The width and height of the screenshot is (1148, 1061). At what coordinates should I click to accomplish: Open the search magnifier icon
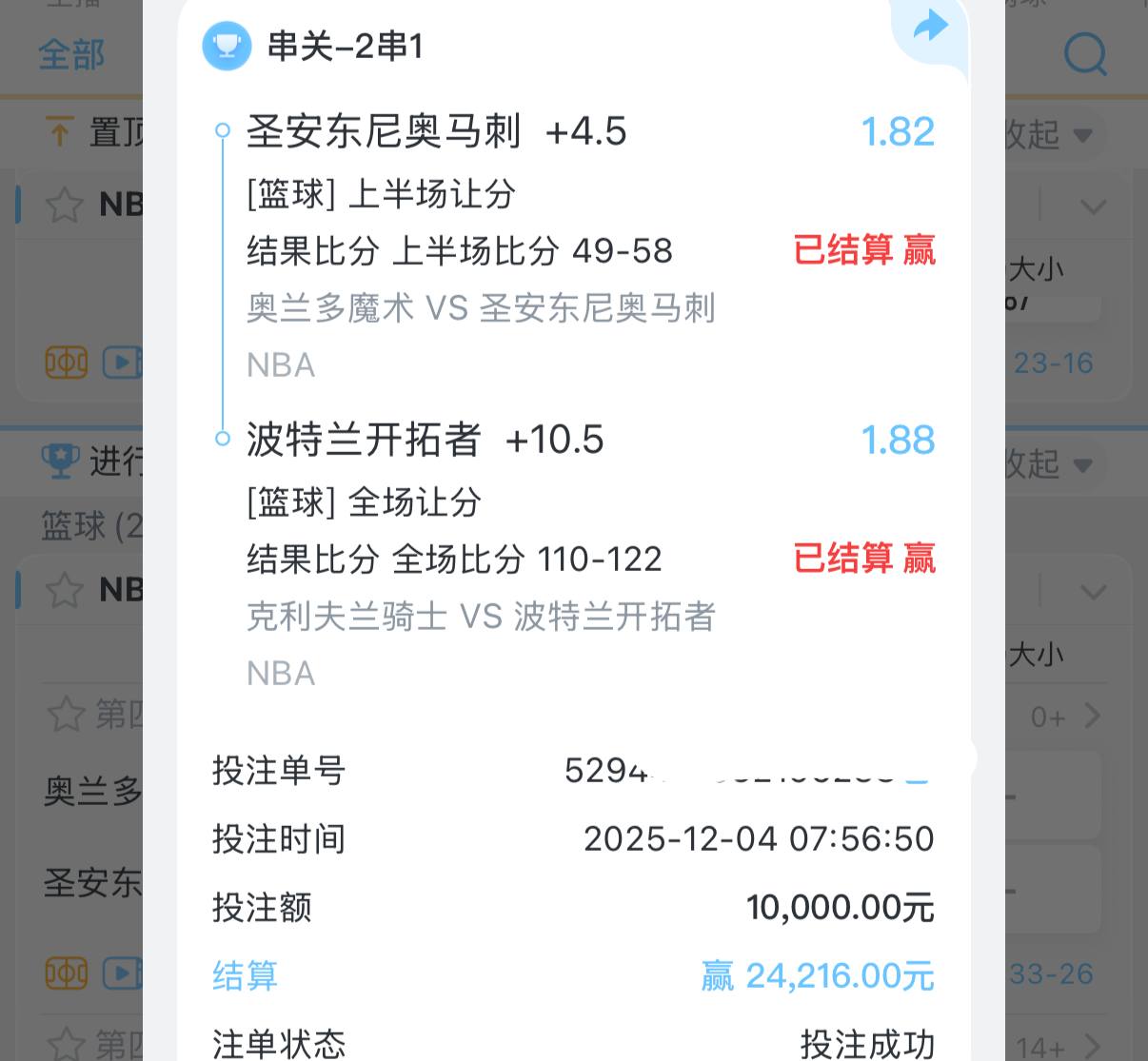[x=1085, y=53]
